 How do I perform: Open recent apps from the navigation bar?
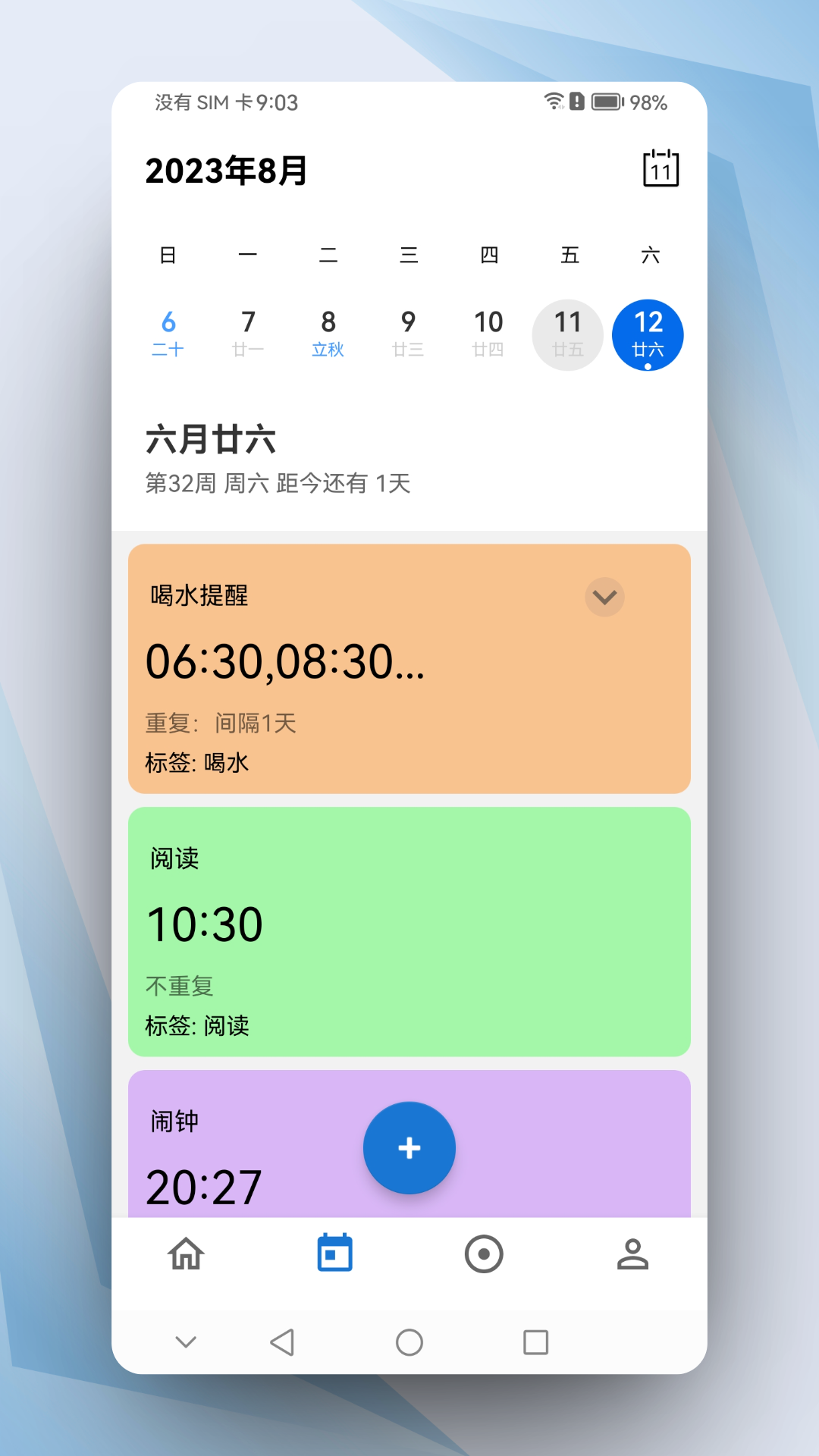(x=535, y=1342)
